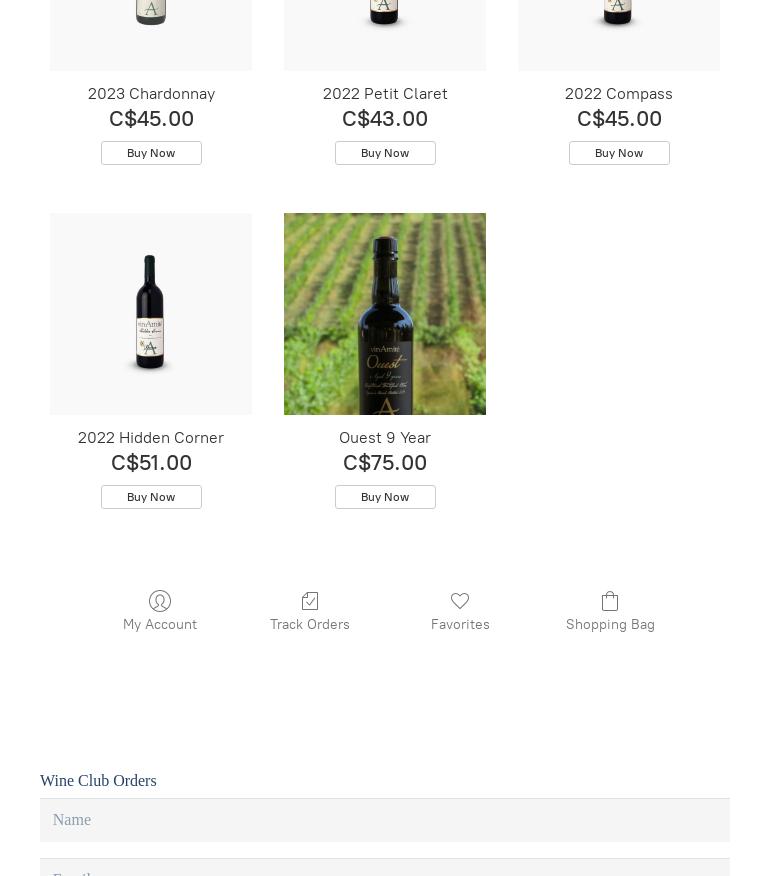The height and width of the screenshot is (876, 770).
Task: Buy the 2023 Chardonnay now
Action: point(151,153)
